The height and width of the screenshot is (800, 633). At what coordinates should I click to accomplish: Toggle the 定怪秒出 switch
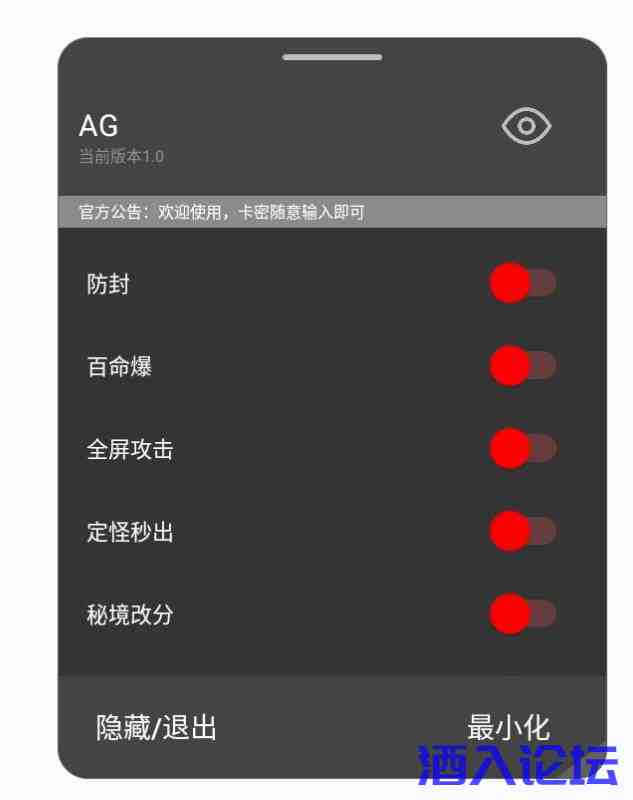[522, 531]
